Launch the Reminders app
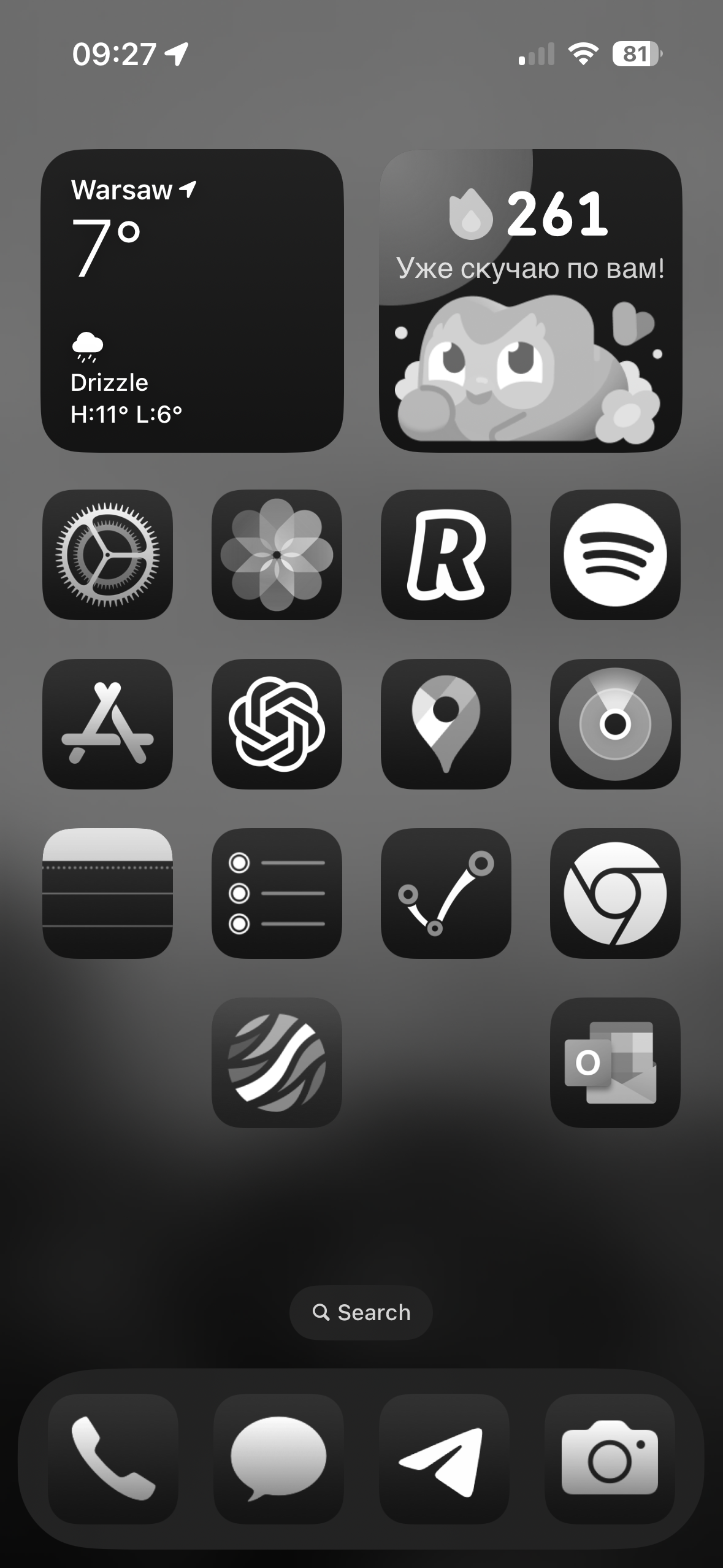 pos(277,893)
